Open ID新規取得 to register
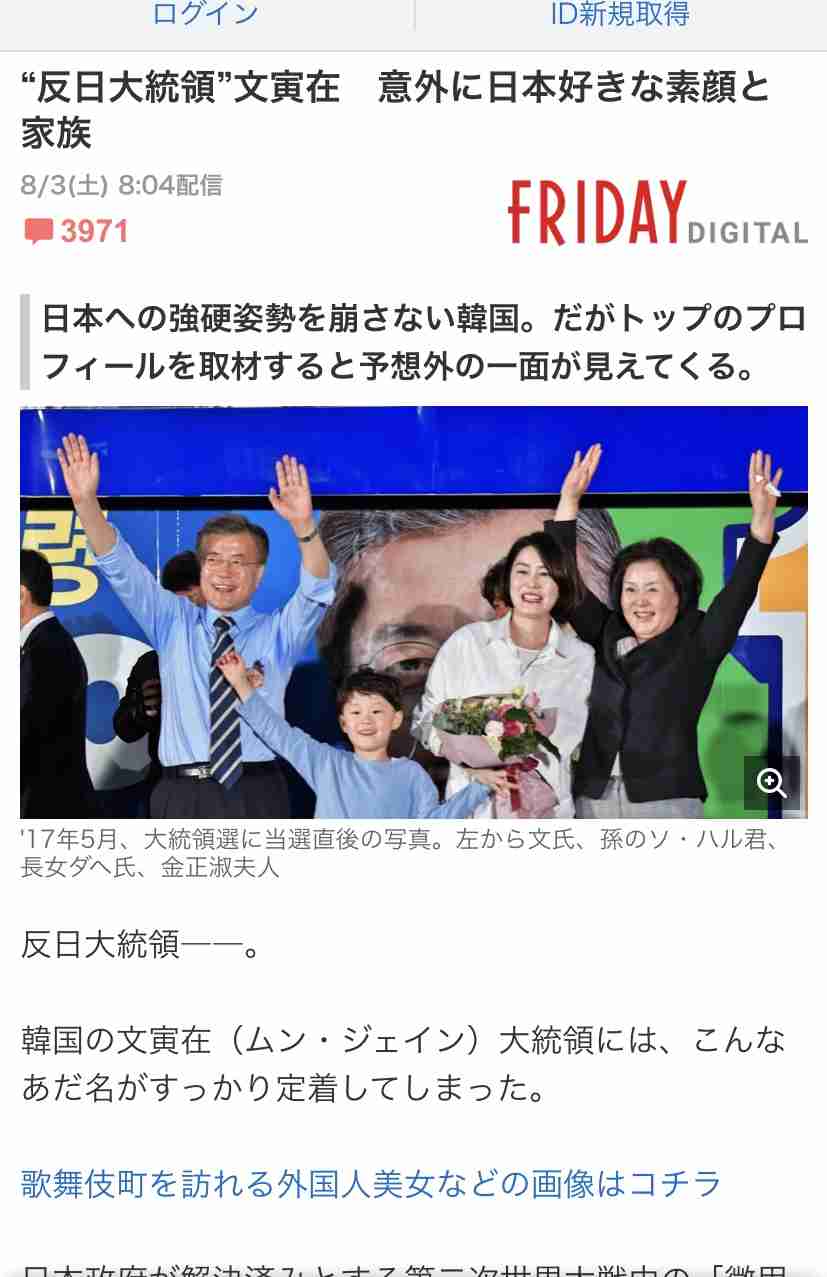The width and height of the screenshot is (827, 1277). pyautogui.click(x=620, y=14)
